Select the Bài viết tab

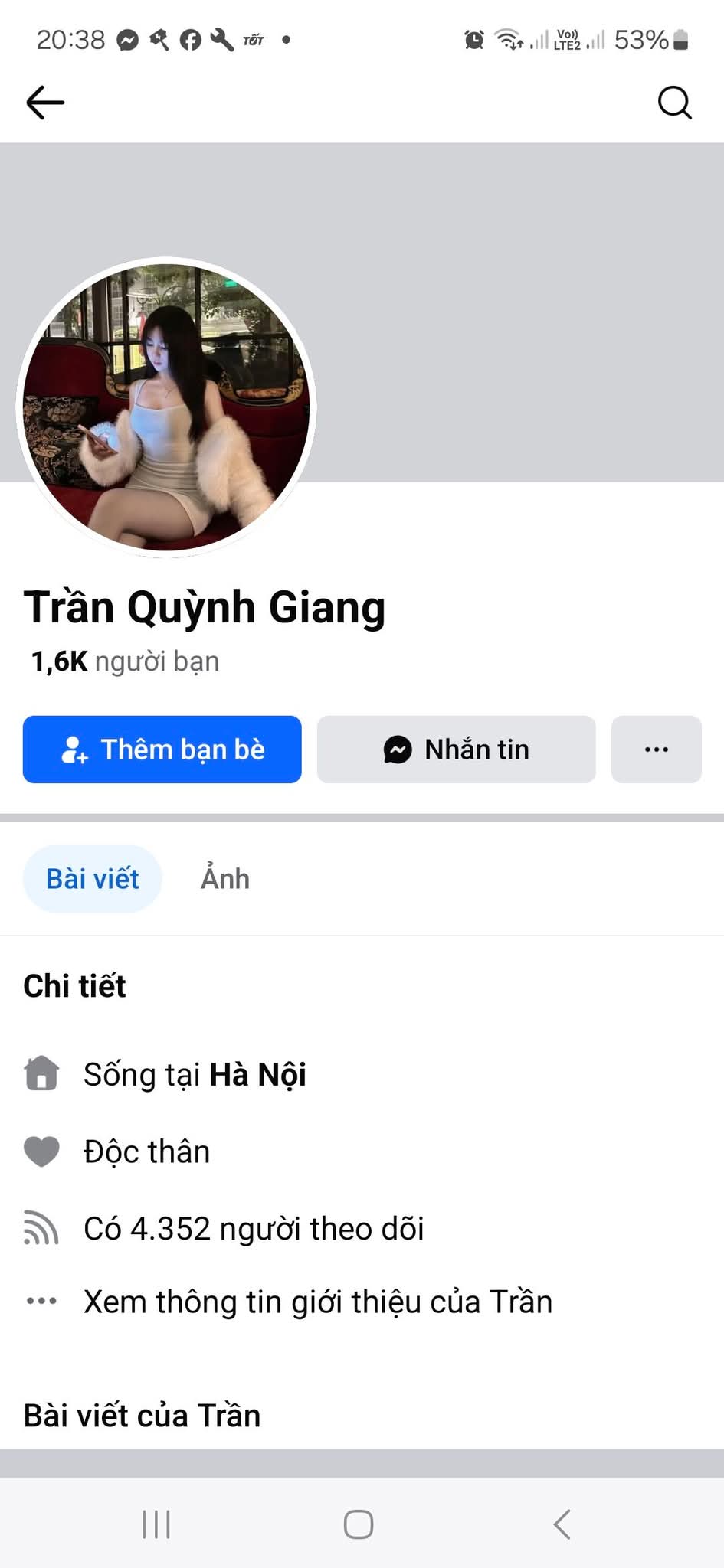[93, 879]
